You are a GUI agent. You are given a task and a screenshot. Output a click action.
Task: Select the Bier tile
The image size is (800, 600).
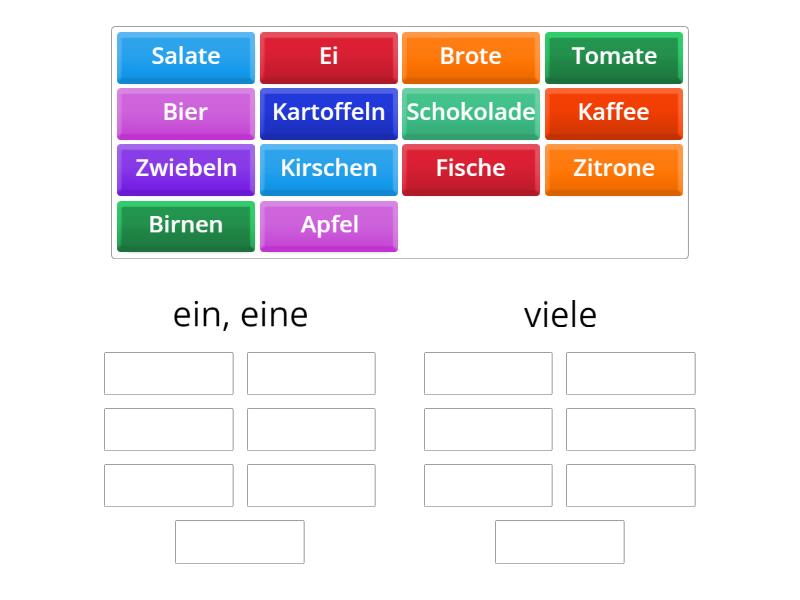pyautogui.click(x=186, y=113)
